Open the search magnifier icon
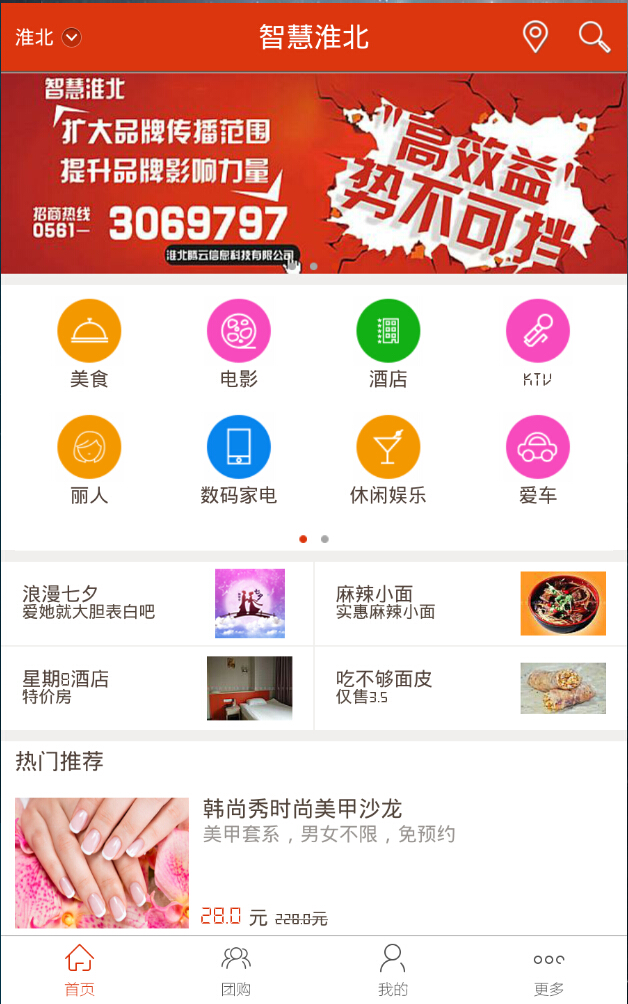 [x=594, y=38]
